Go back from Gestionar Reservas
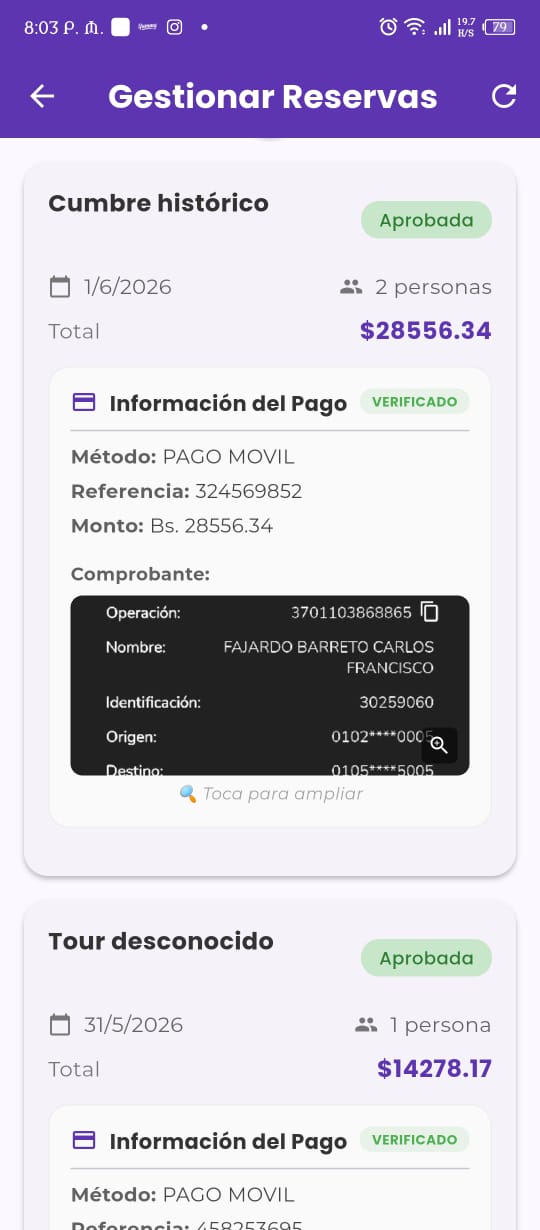This screenshot has height=1230, width=540. pos(42,96)
